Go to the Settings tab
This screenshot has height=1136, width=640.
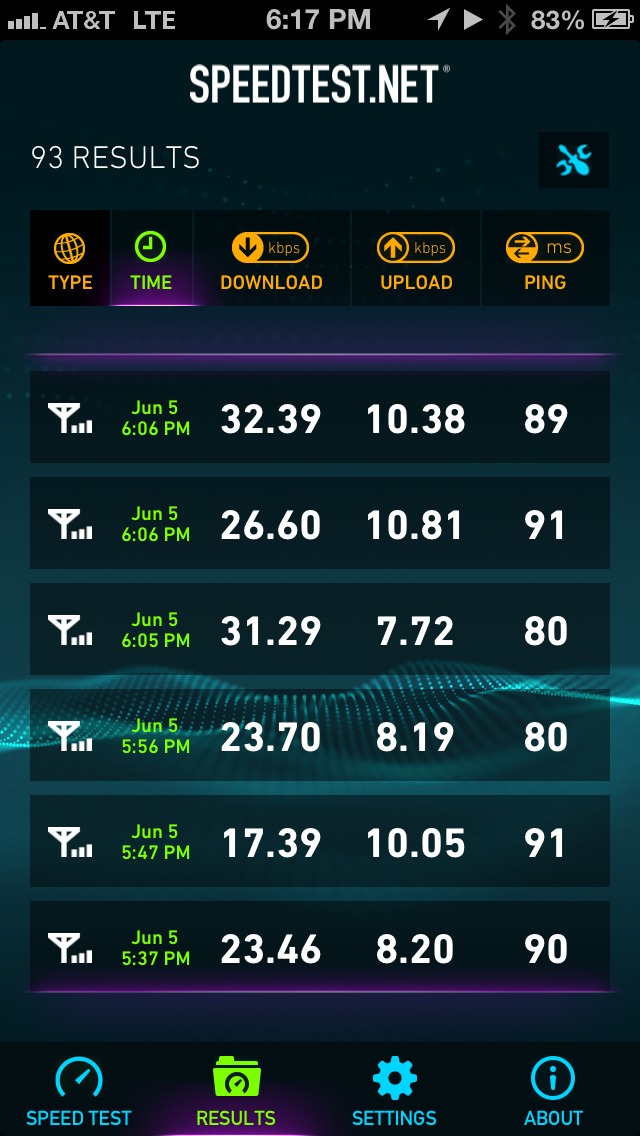394,1090
